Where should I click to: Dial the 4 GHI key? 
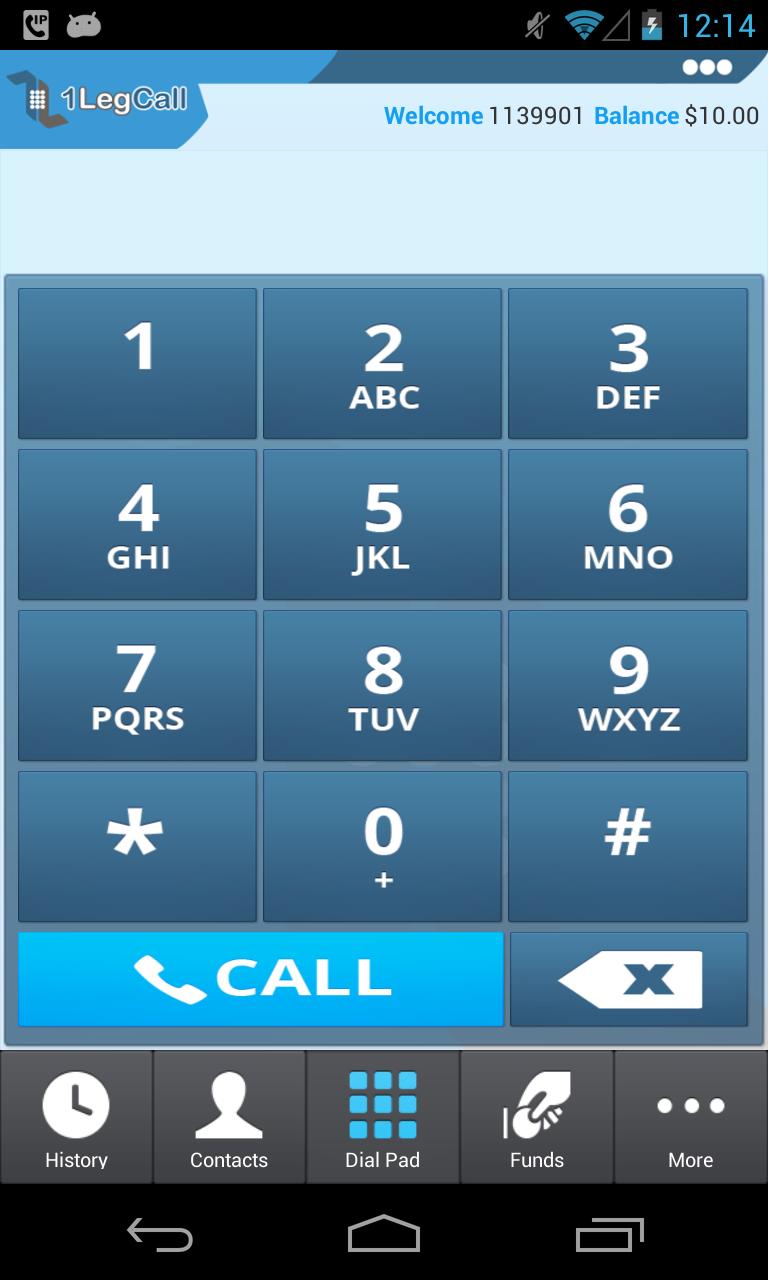(138, 524)
